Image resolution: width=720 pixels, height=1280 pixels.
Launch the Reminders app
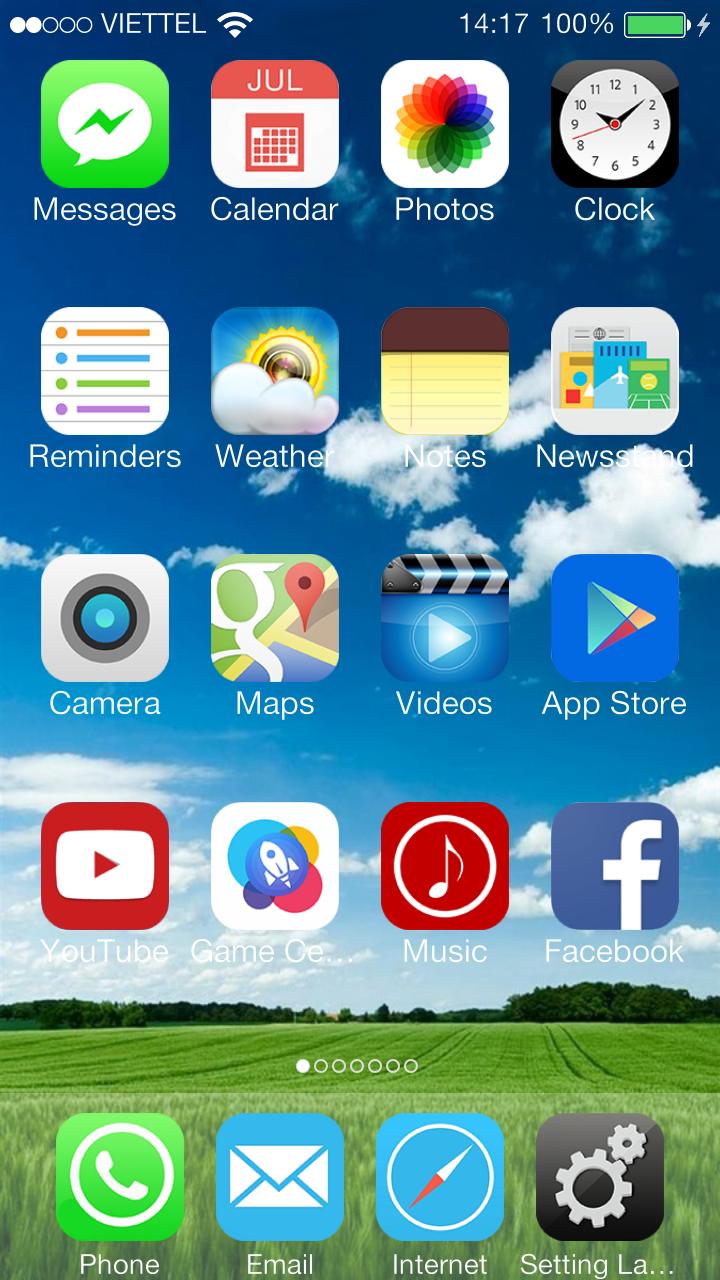105,371
